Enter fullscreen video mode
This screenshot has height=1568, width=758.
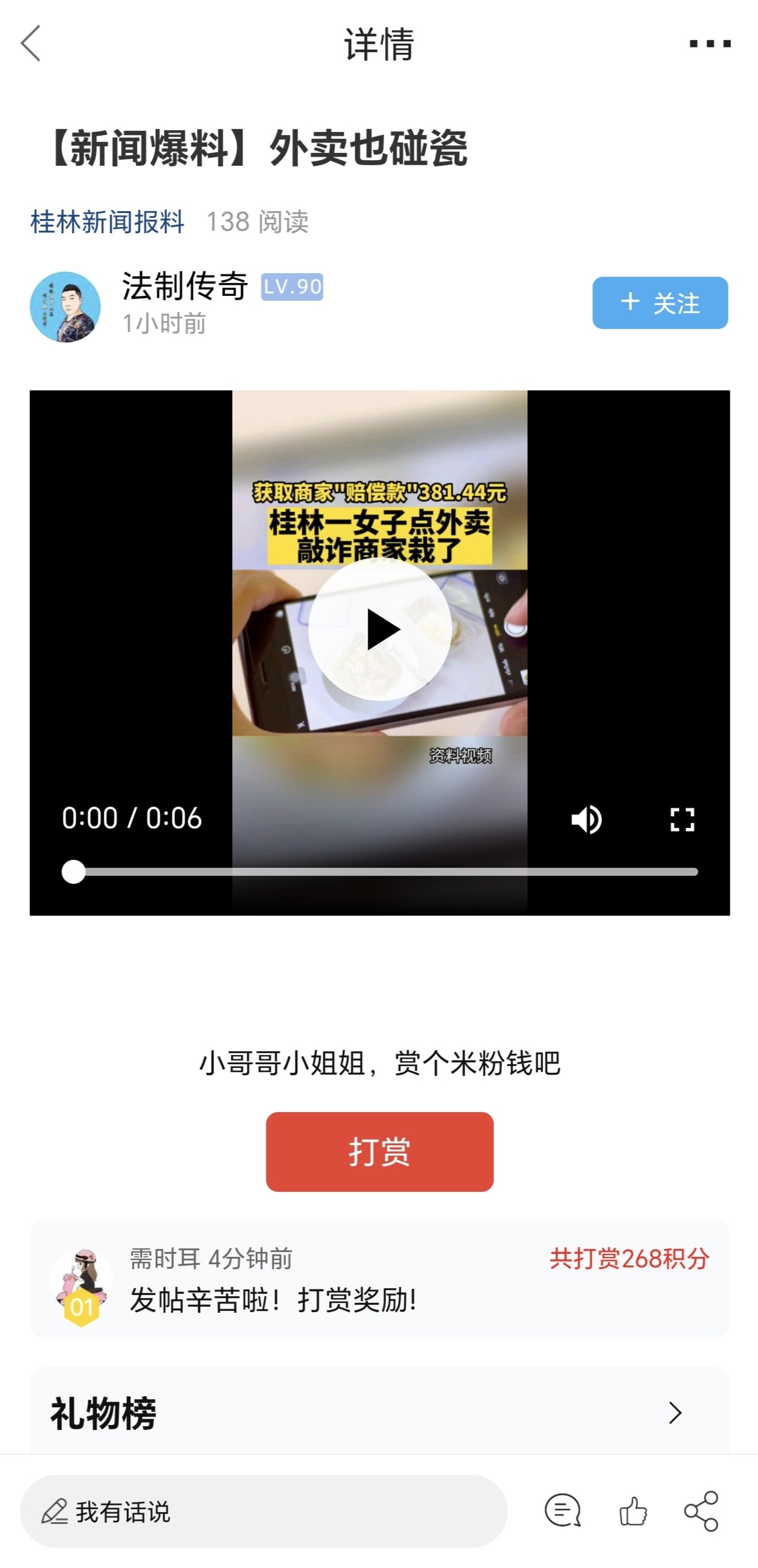pyautogui.click(x=682, y=819)
